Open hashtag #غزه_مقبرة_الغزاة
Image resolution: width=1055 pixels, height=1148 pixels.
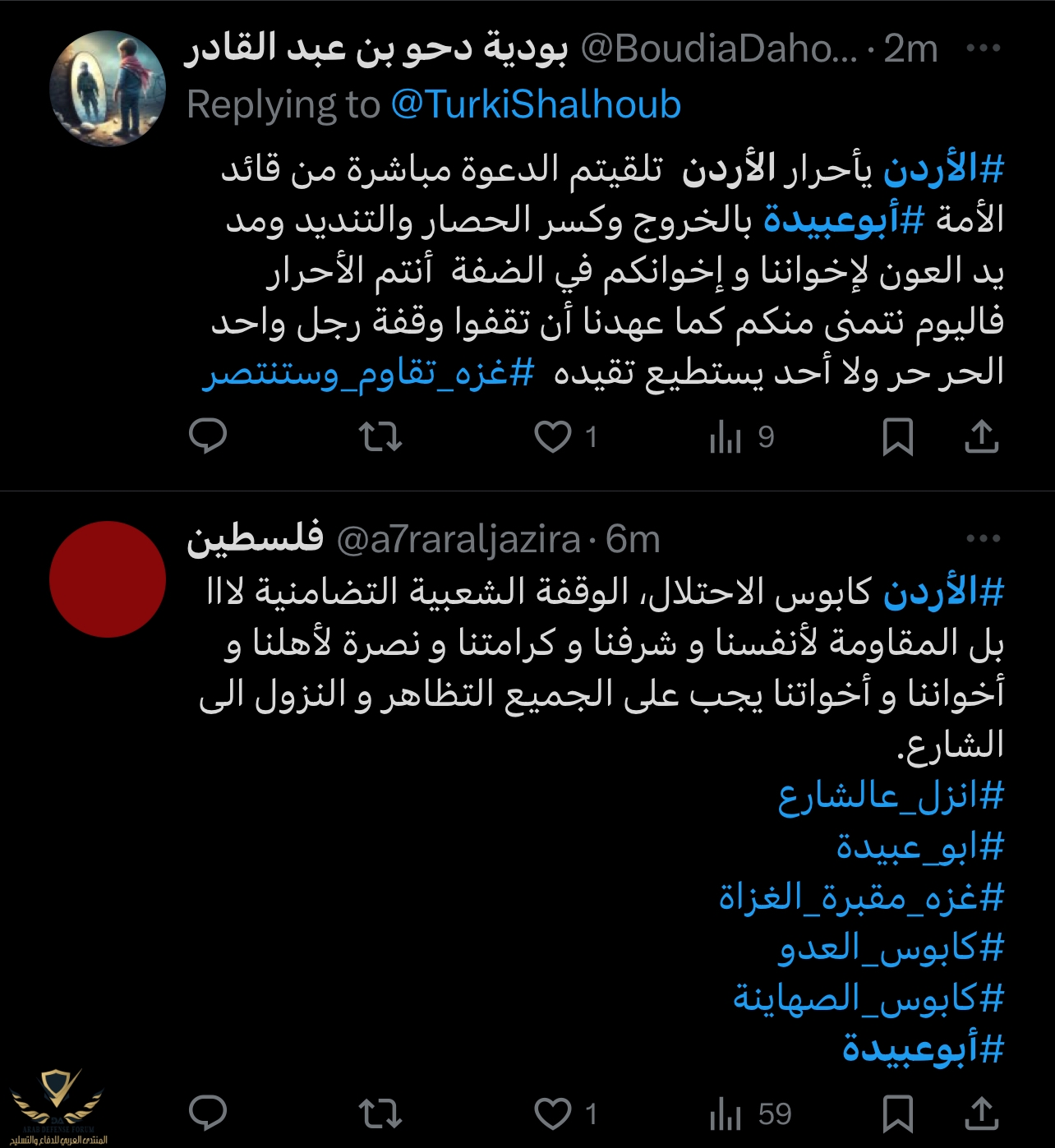click(861, 897)
